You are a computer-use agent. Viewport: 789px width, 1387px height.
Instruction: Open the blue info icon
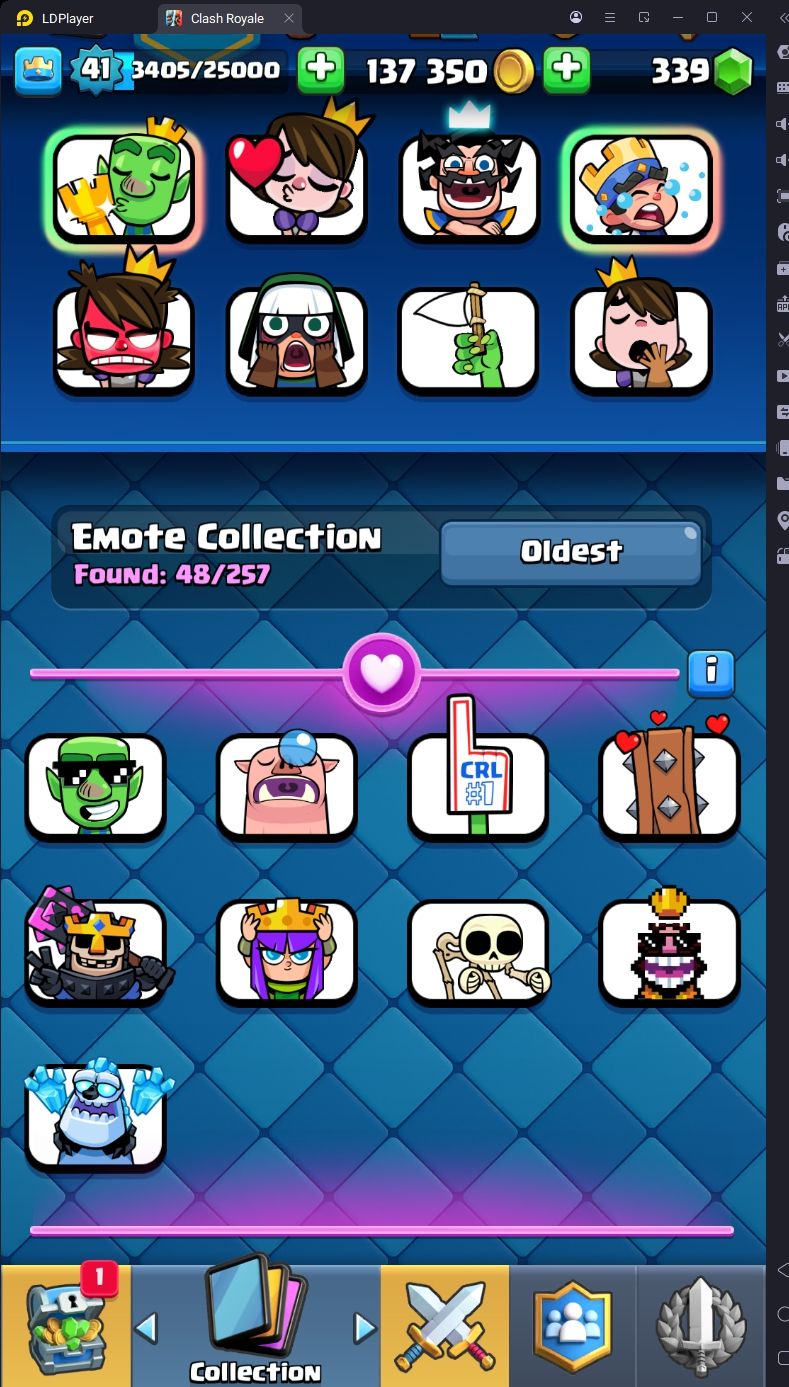[711, 672]
